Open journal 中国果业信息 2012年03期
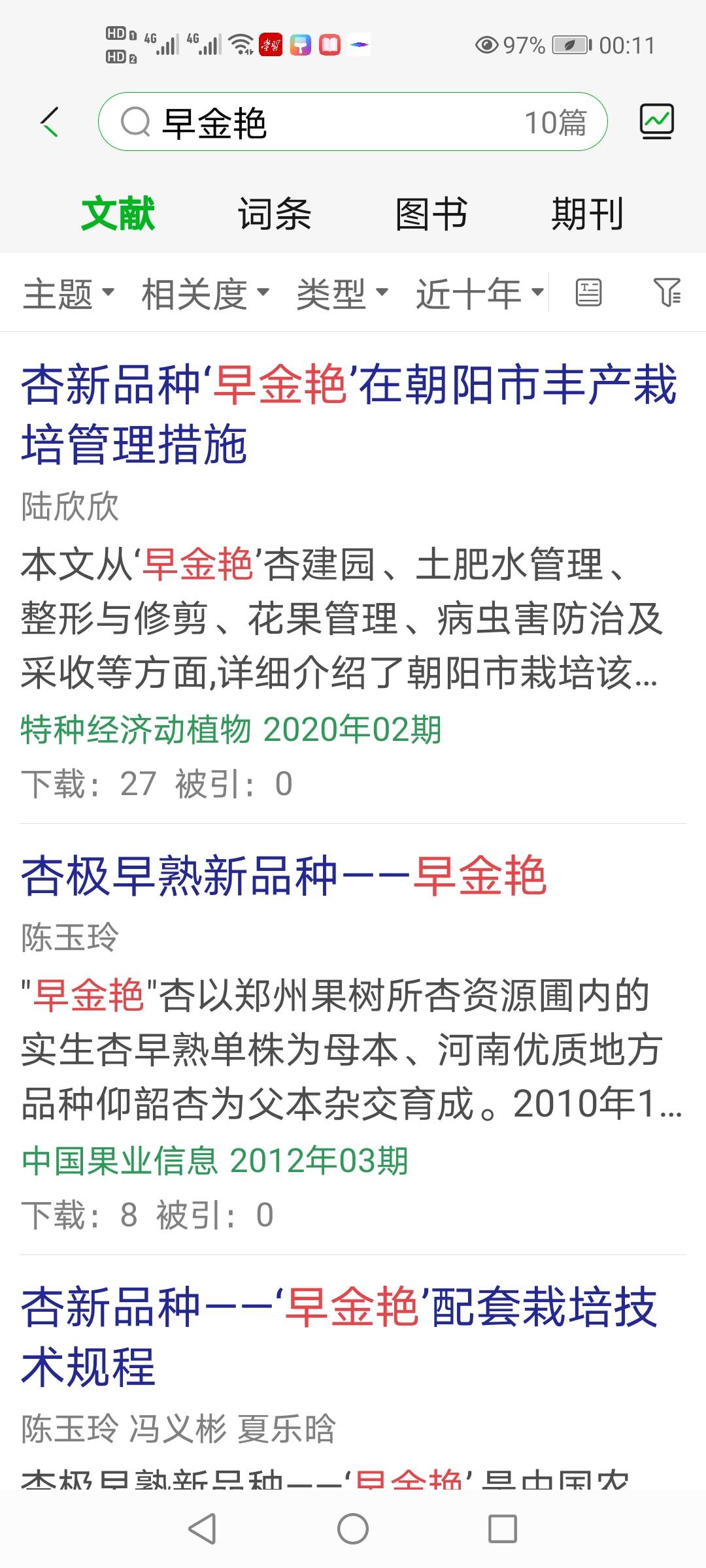The image size is (706, 1568). pos(214,1161)
